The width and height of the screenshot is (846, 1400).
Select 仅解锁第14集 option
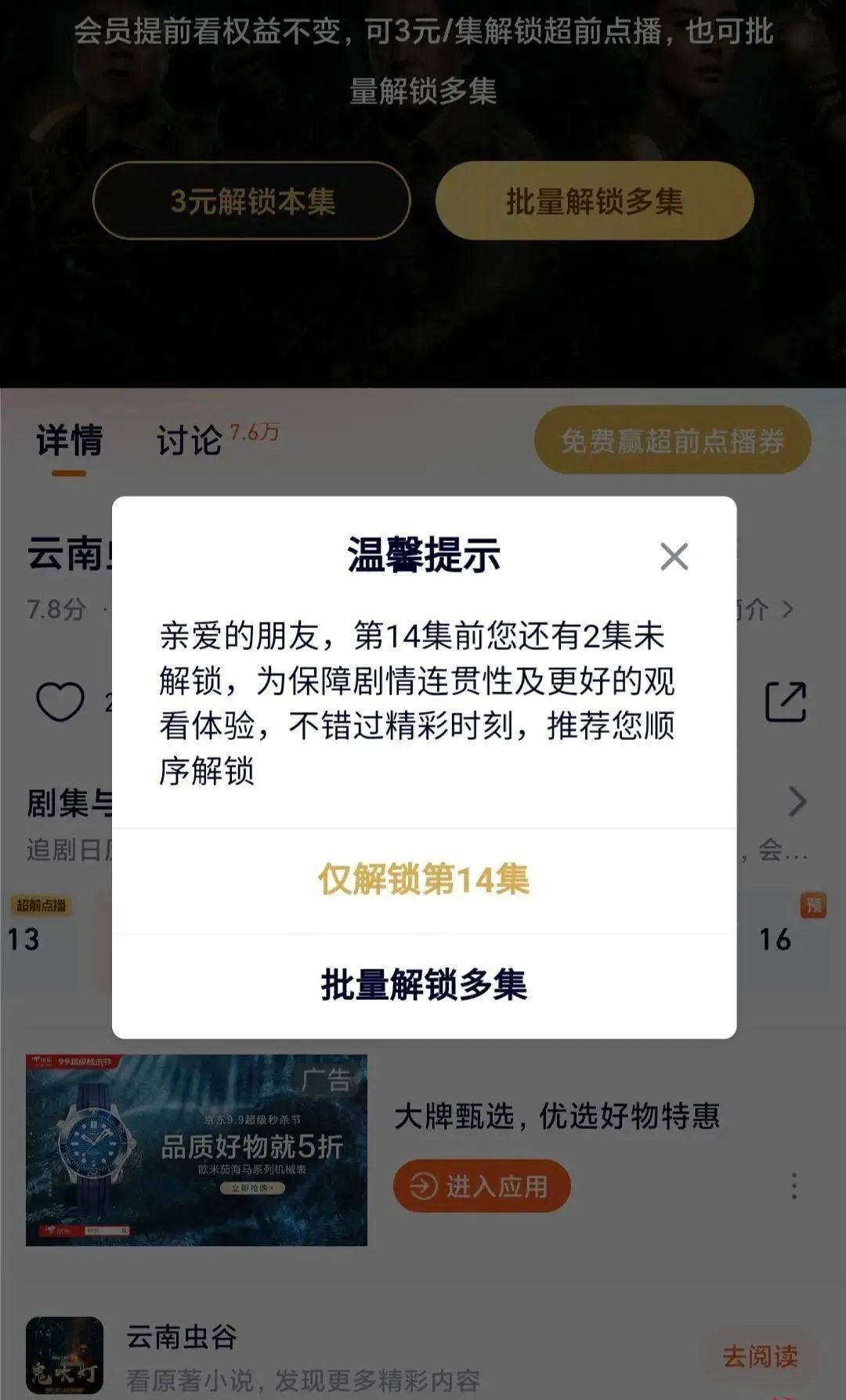pyautogui.click(x=423, y=879)
